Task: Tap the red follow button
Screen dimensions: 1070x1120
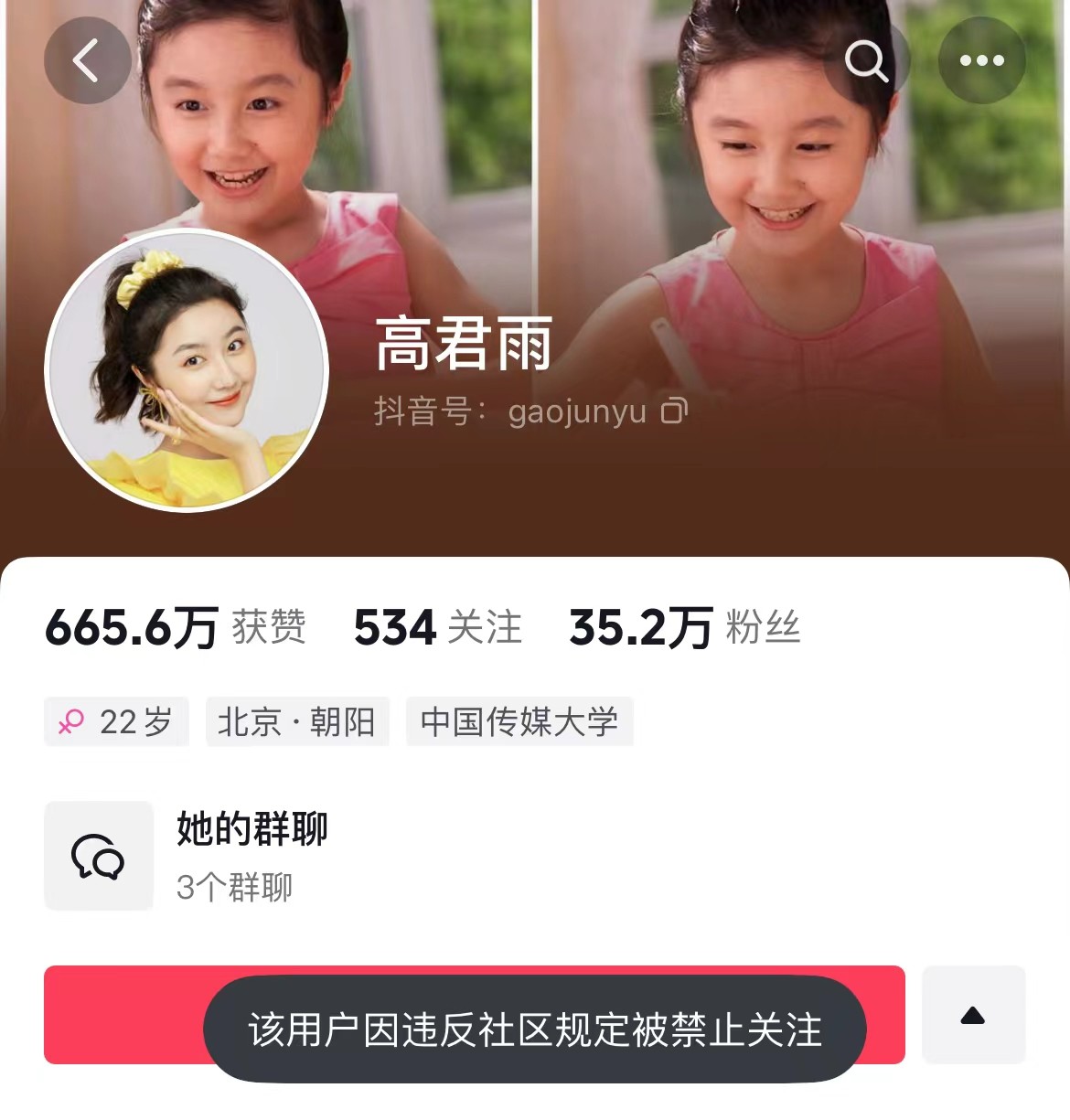Action: click(123, 1015)
